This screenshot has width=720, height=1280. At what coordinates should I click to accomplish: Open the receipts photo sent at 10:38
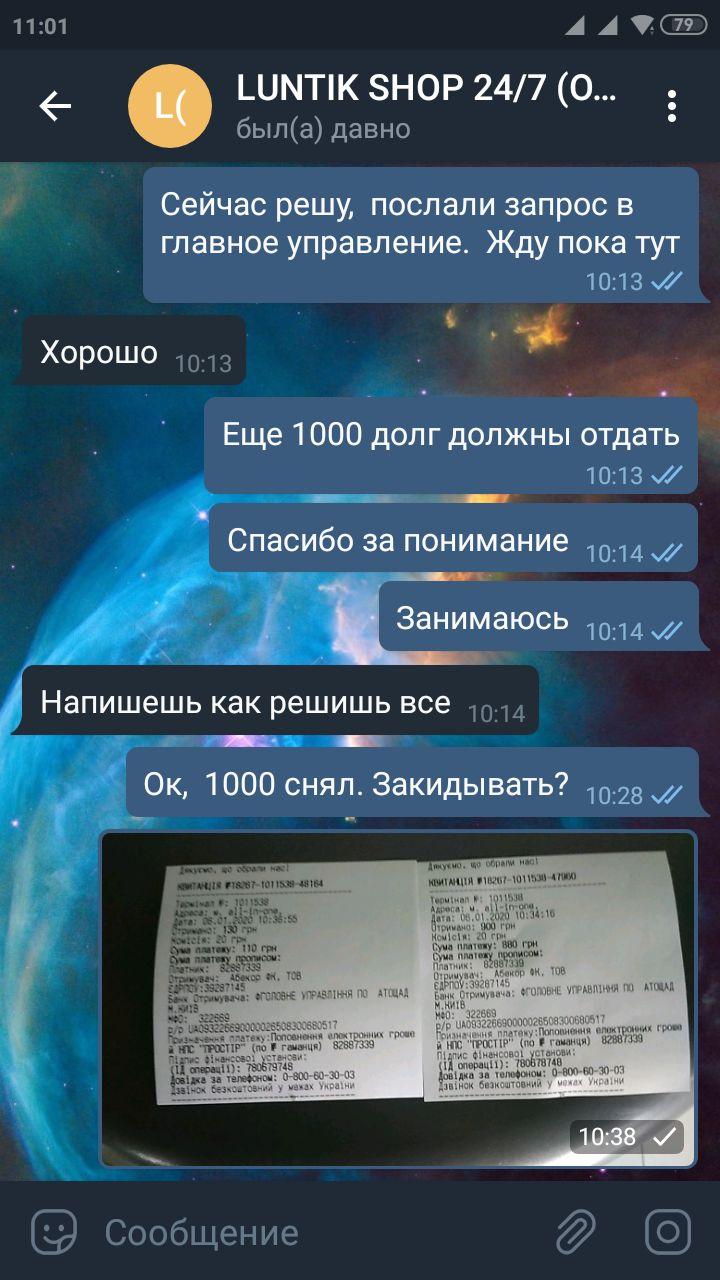point(398,998)
